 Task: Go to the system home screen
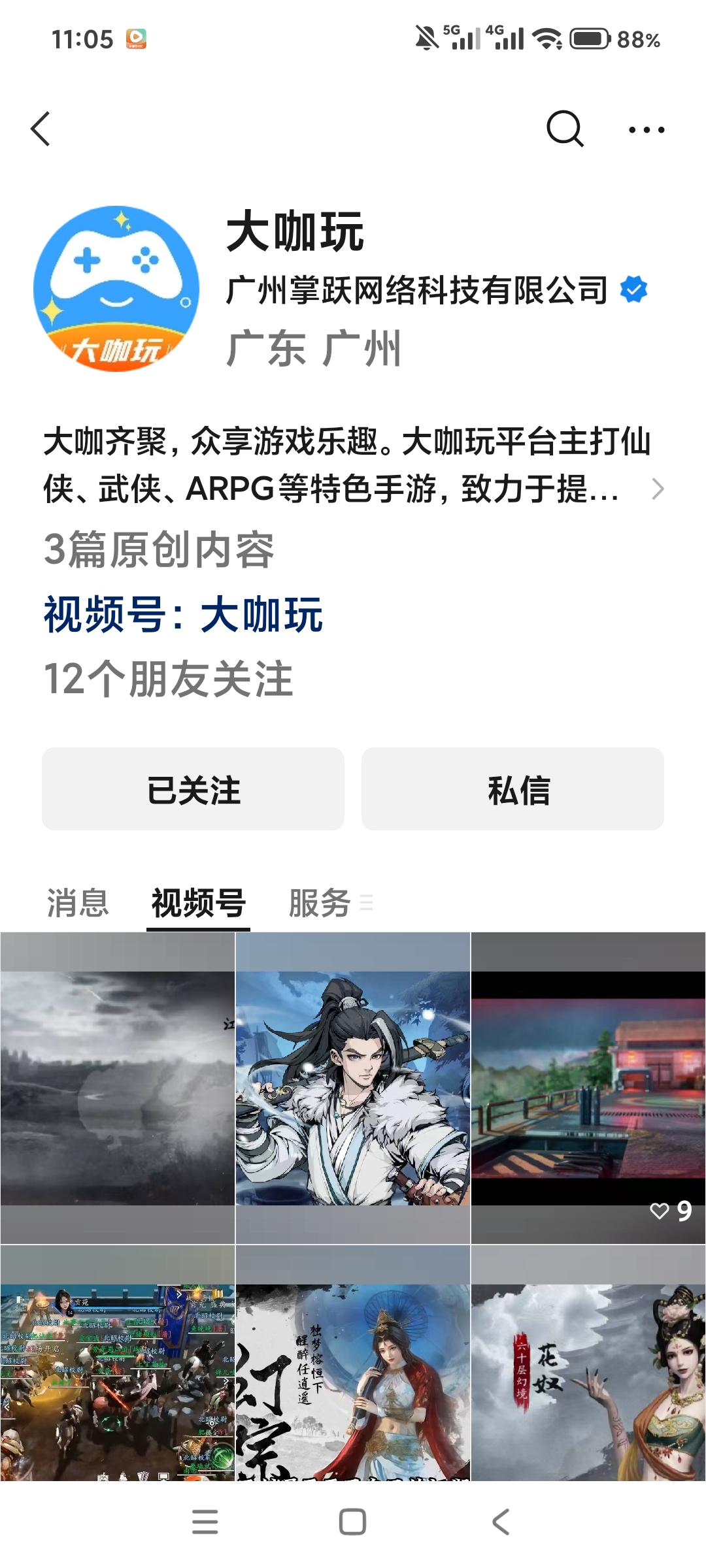[352, 1522]
